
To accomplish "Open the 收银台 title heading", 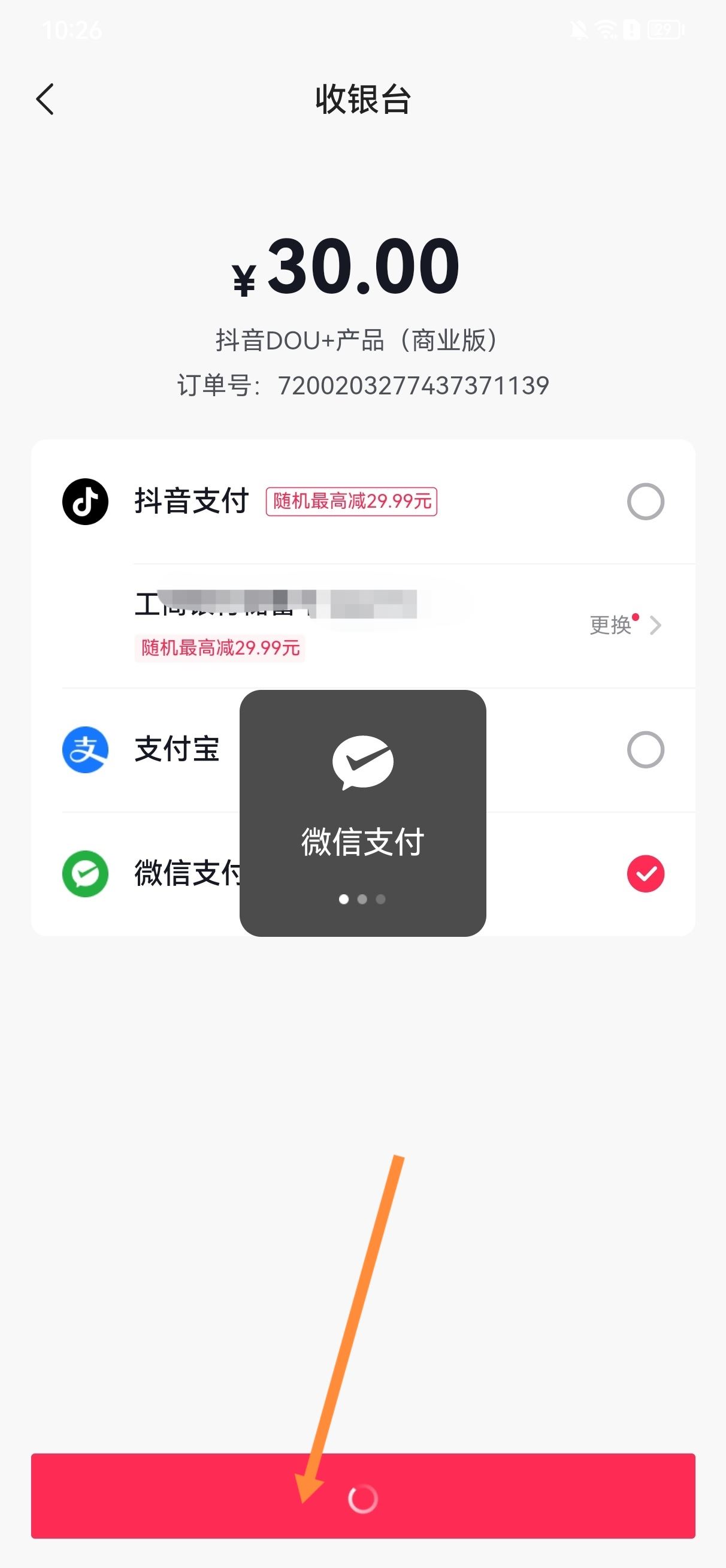I will tap(362, 101).
